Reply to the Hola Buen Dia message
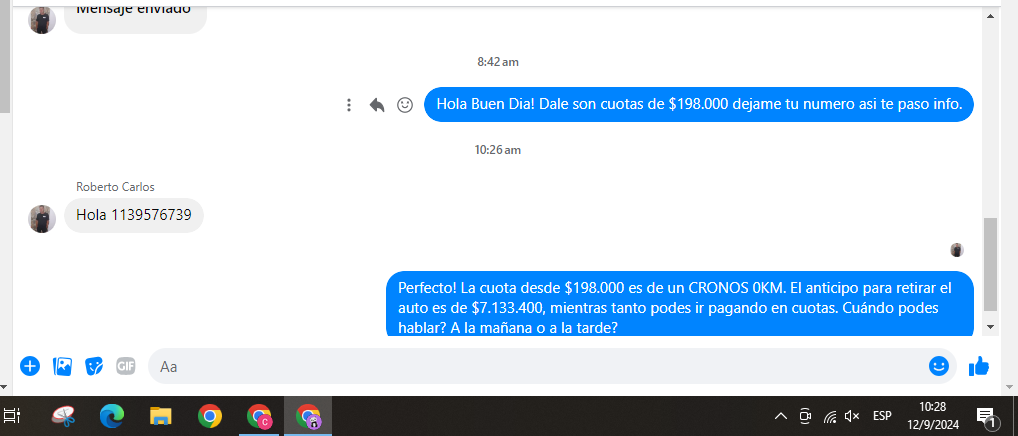This screenshot has height=436, width=1018. pyautogui.click(x=377, y=105)
